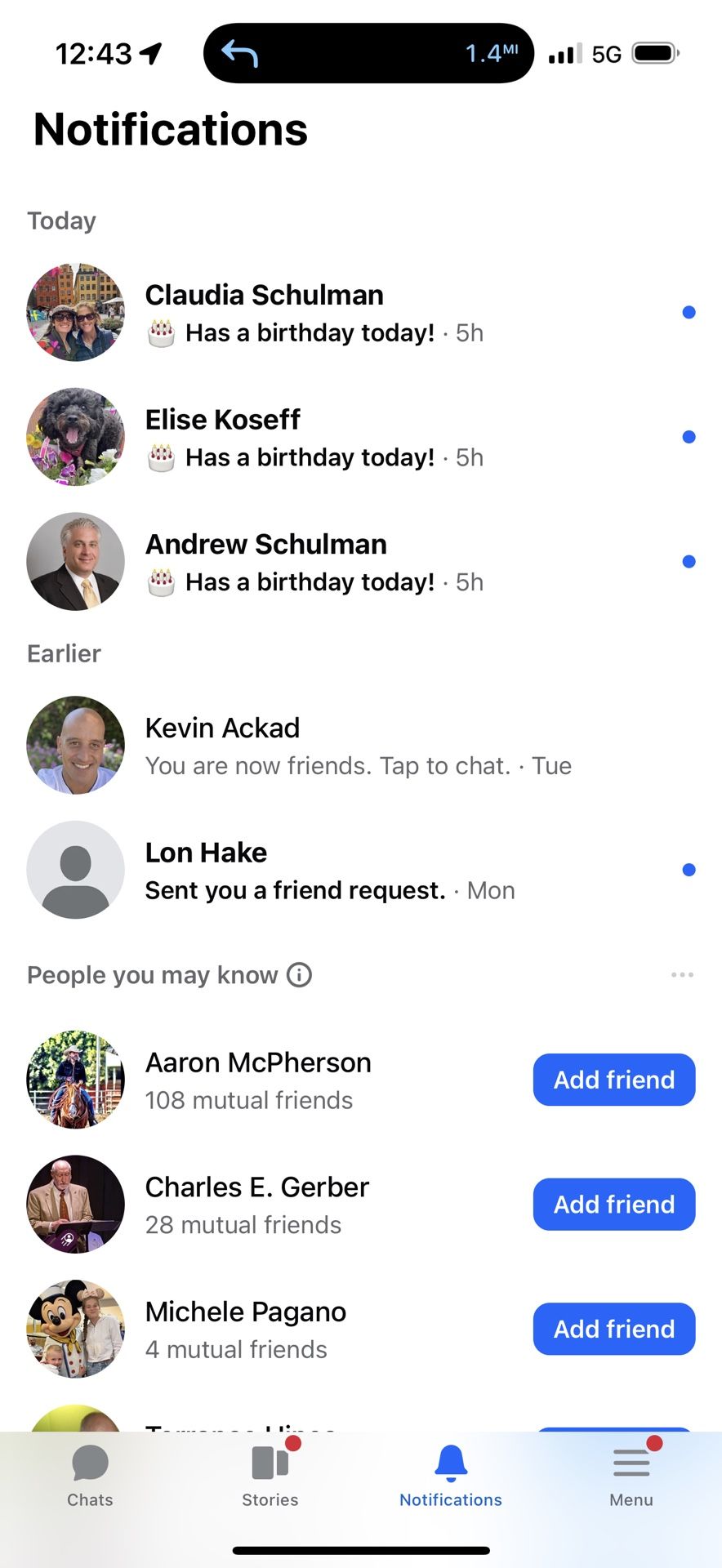
Task: View Michele Pagano's profile
Action: pos(245,1312)
